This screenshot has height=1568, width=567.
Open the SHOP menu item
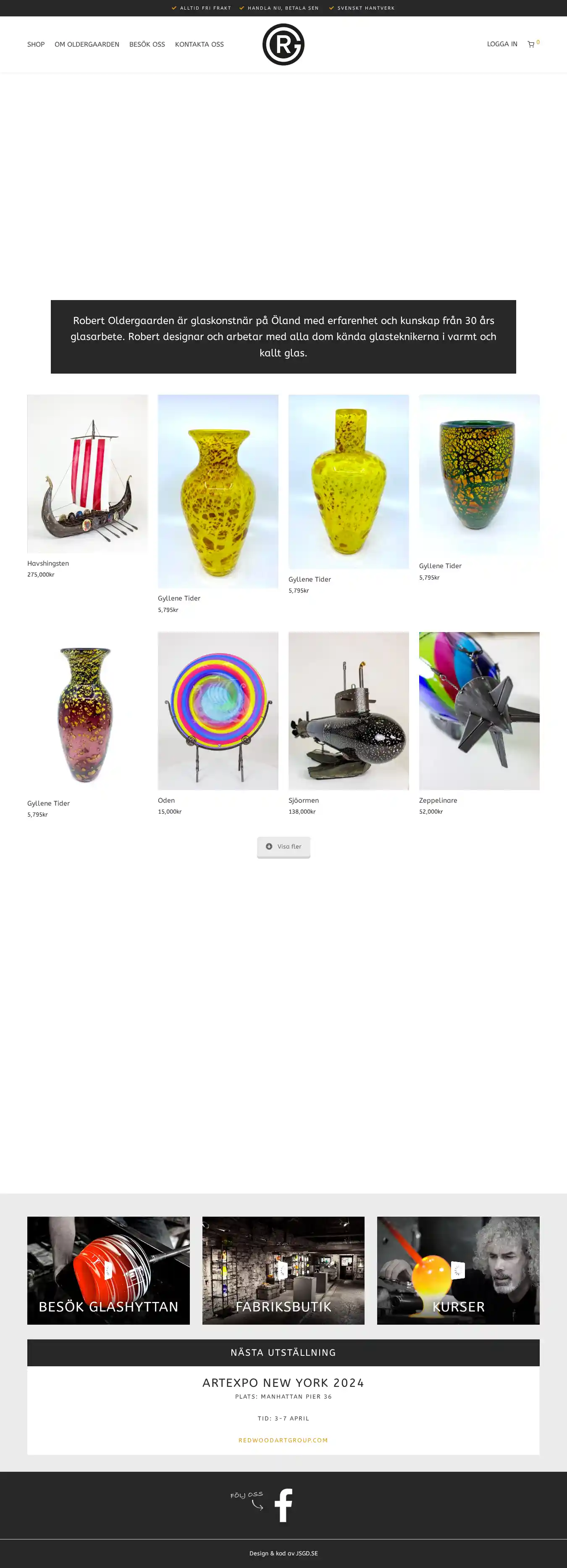36,45
